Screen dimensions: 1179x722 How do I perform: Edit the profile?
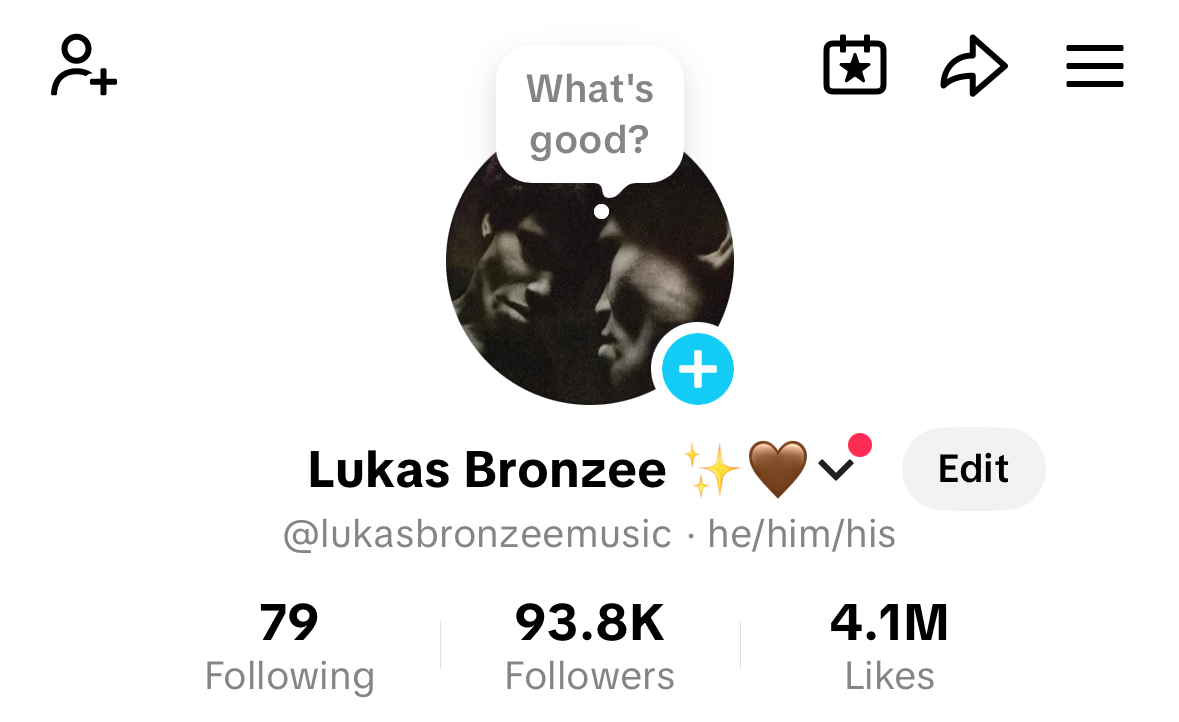click(x=973, y=469)
